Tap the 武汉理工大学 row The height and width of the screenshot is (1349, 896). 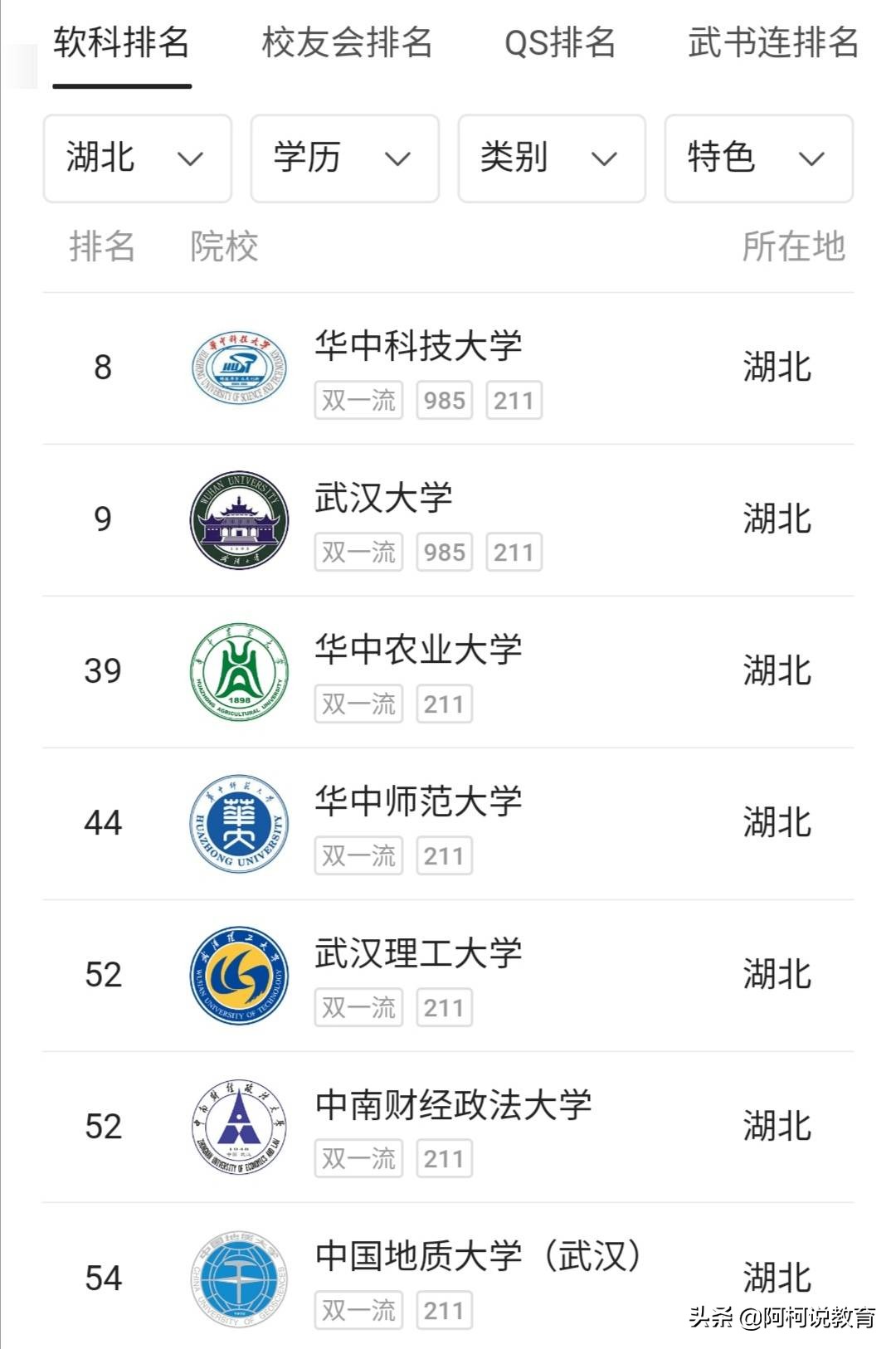click(418, 953)
